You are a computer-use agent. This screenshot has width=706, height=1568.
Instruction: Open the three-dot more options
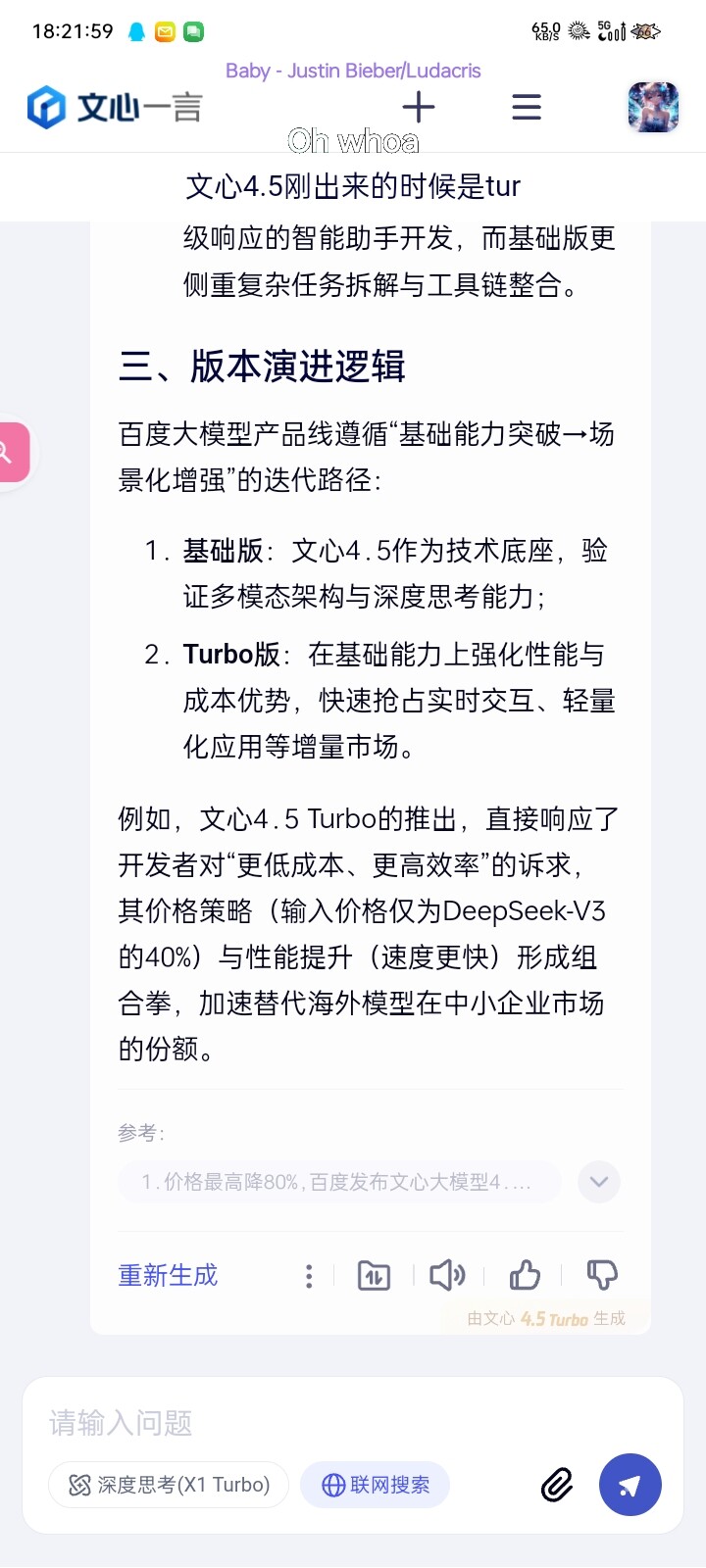(x=309, y=1276)
